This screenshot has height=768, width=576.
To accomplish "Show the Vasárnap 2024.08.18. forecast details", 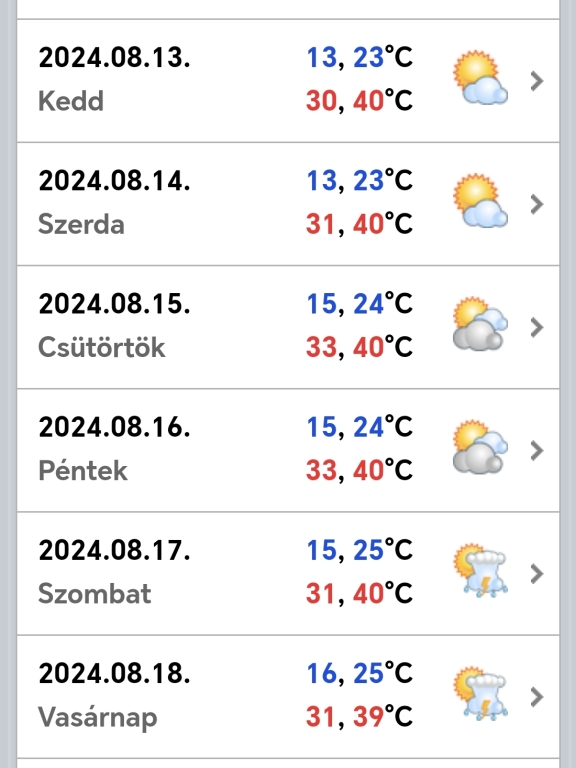I will click(288, 697).
